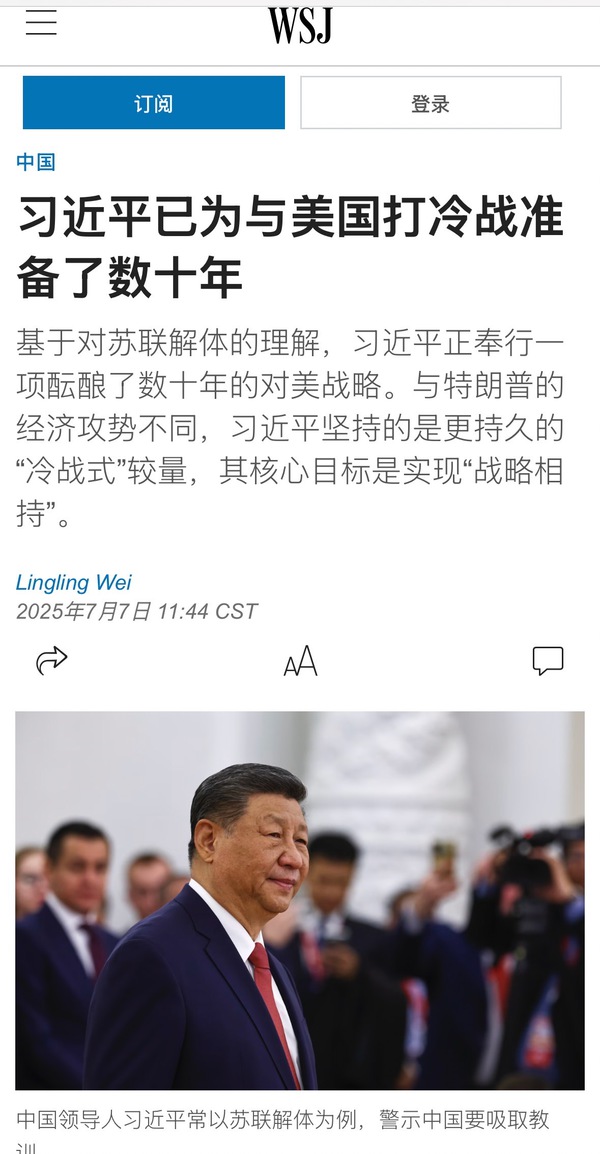
Task: Open the 中国 section link
Action: tap(36, 162)
